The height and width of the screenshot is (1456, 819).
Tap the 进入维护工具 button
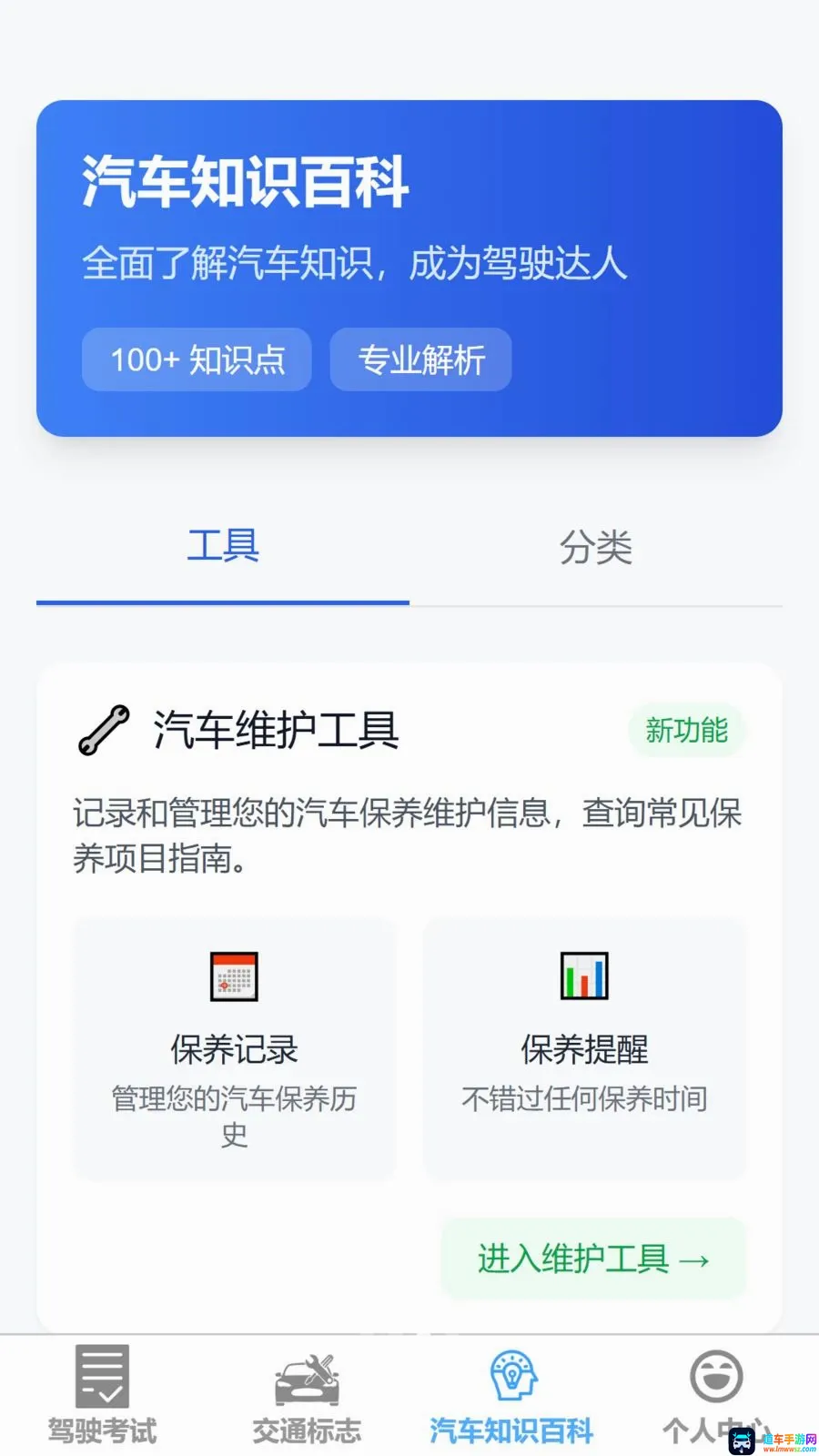593,1259
